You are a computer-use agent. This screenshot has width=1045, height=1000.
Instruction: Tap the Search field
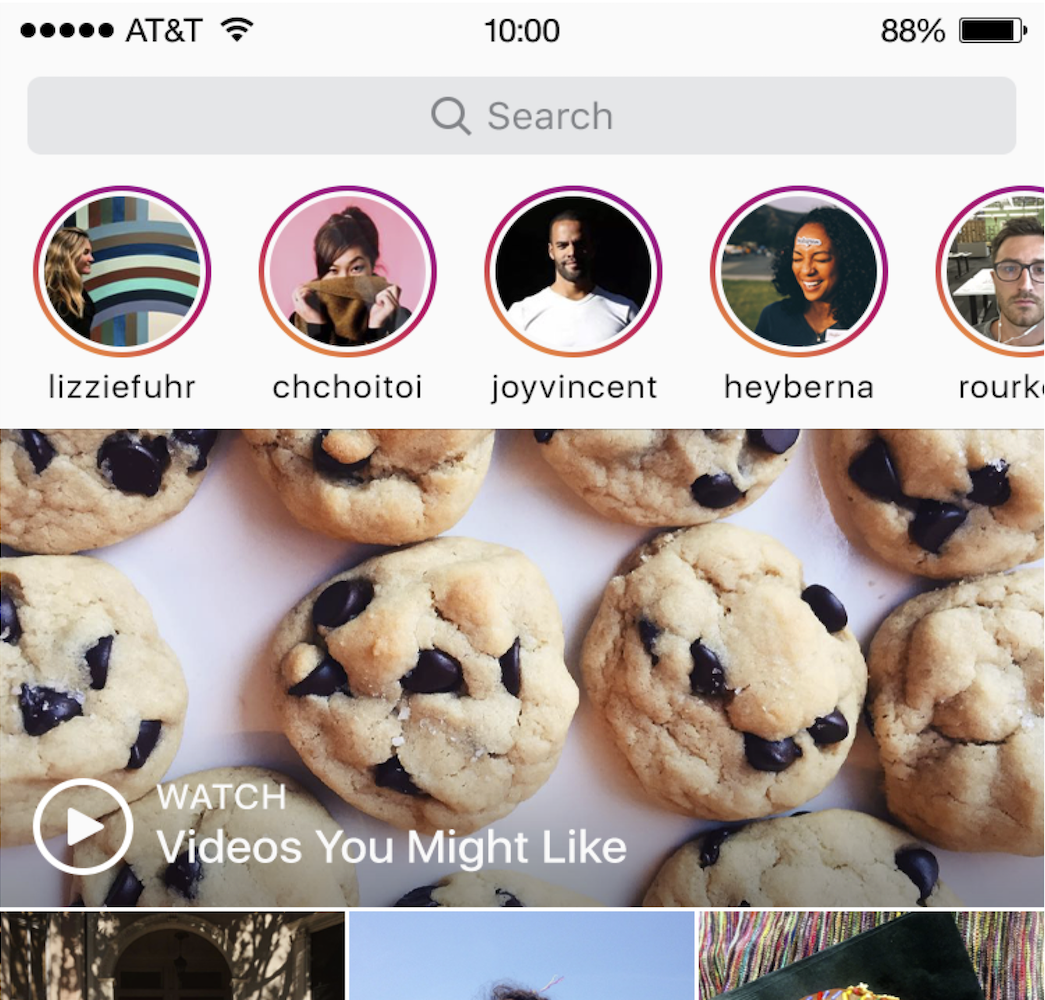(x=521, y=116)
